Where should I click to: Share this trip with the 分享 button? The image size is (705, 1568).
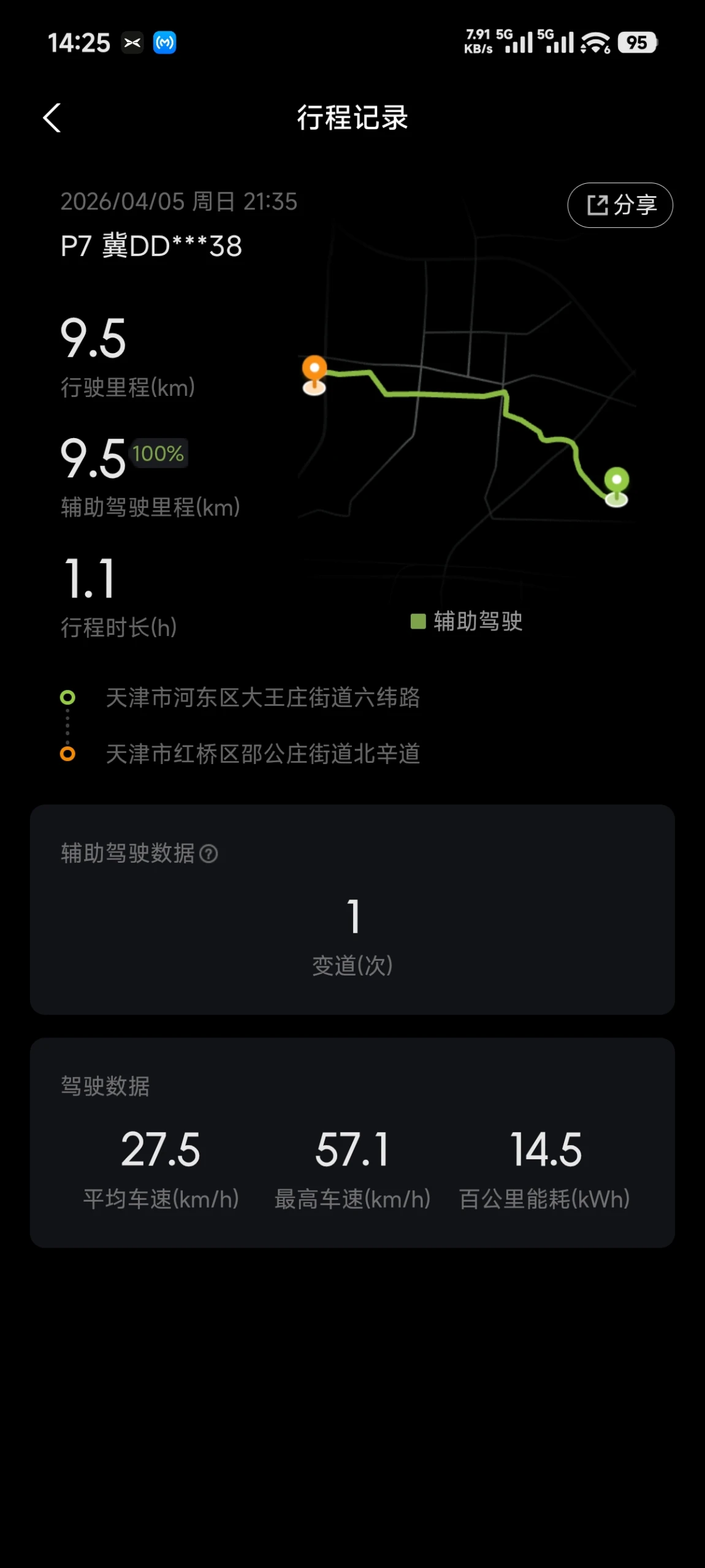pyautogui.click(x=620, y=205)
